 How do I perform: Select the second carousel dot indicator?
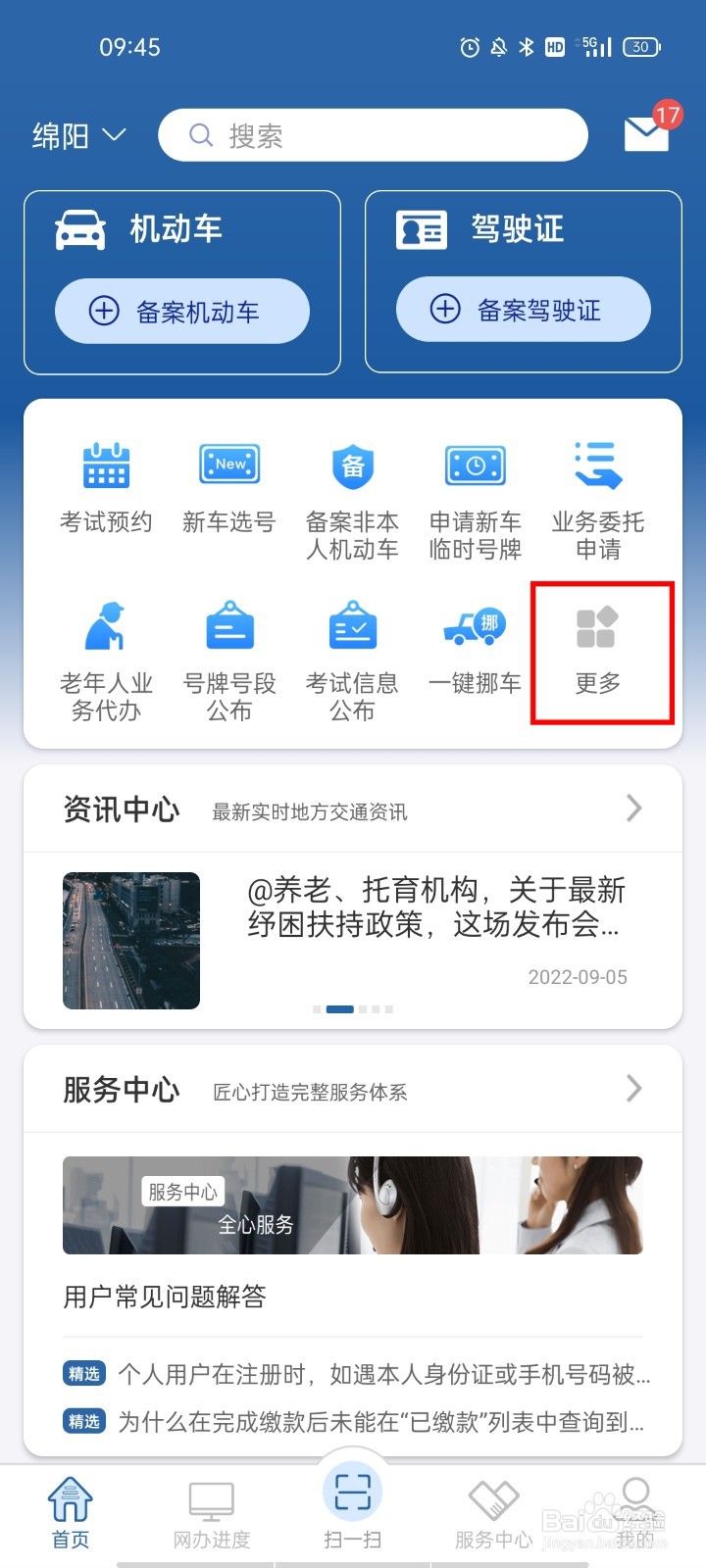338,1008
